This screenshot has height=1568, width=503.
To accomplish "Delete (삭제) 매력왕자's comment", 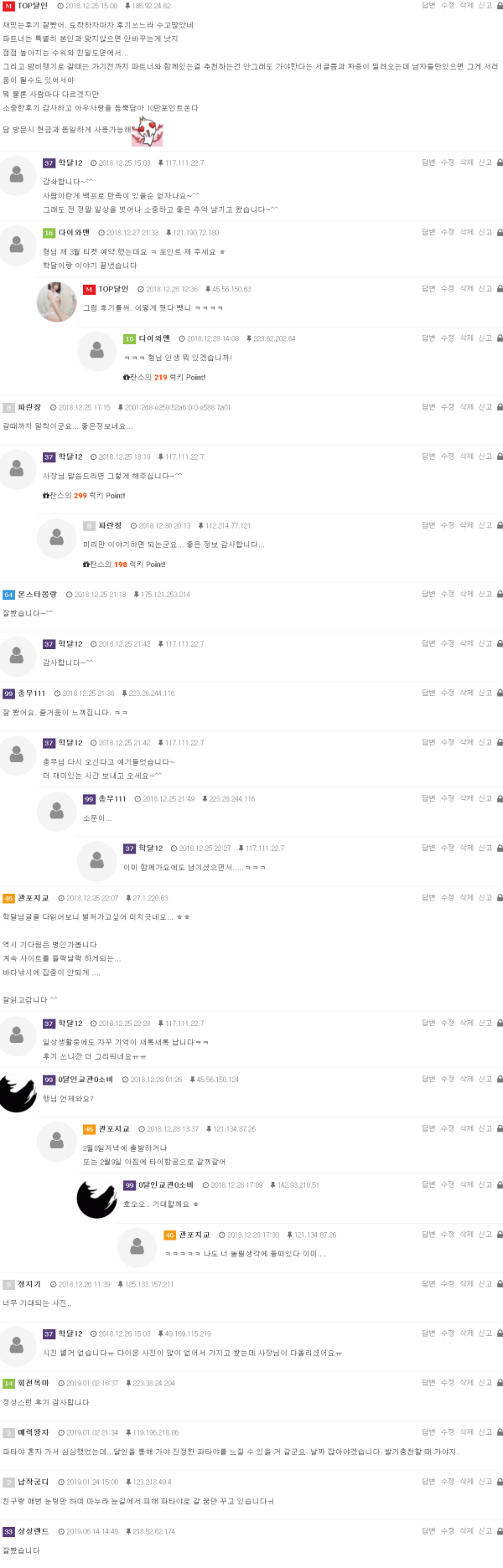I will [467, 1431].
